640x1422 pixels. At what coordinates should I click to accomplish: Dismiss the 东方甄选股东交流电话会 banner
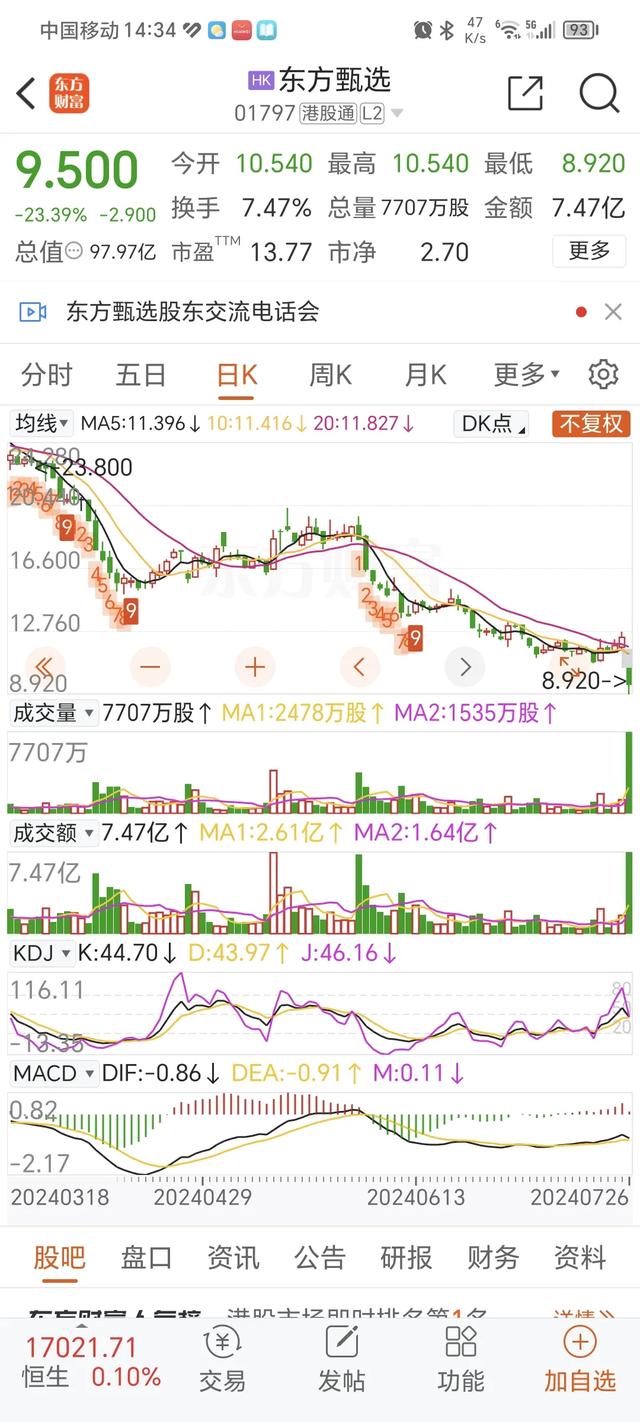(x=613, y=312)
